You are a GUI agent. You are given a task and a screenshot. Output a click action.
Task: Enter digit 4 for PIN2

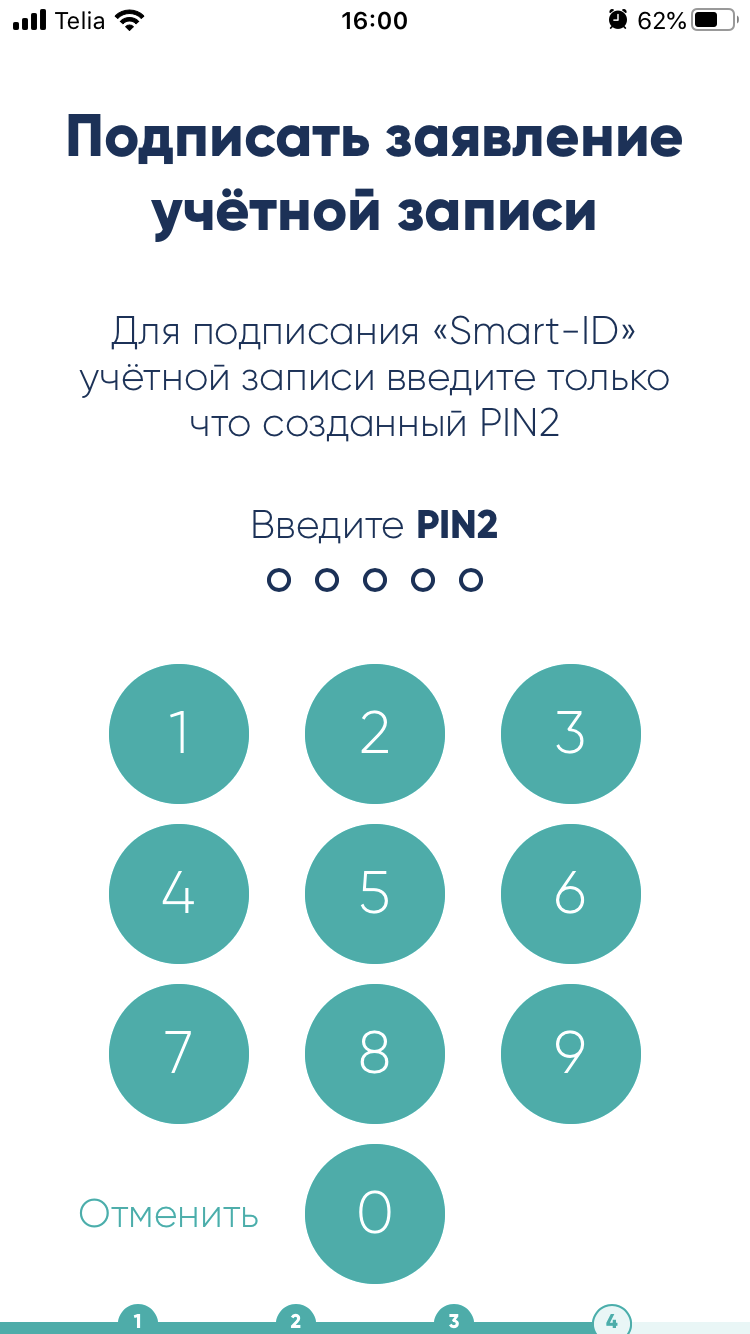pos(179,894)
